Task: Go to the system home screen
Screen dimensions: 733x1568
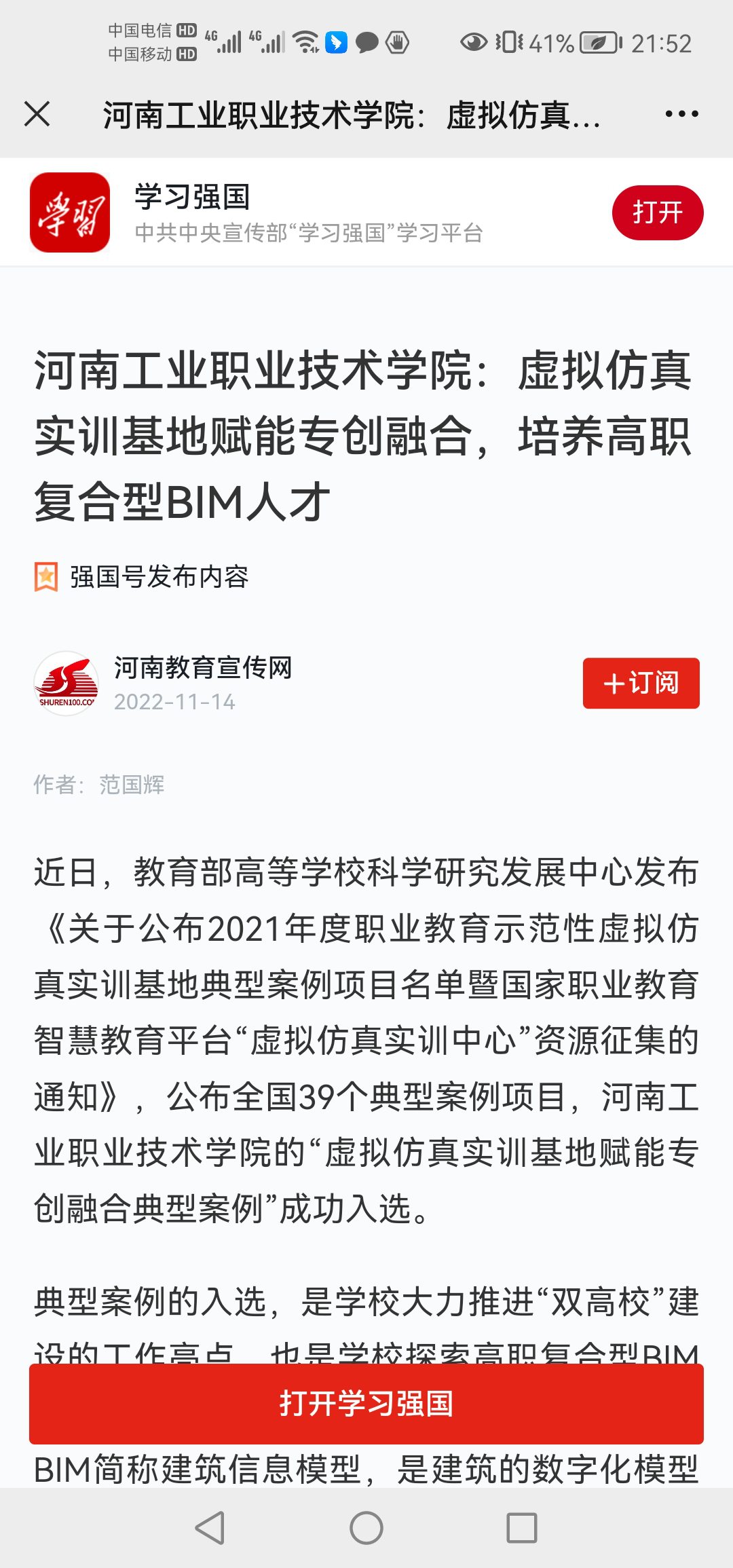Action: 366,1529
